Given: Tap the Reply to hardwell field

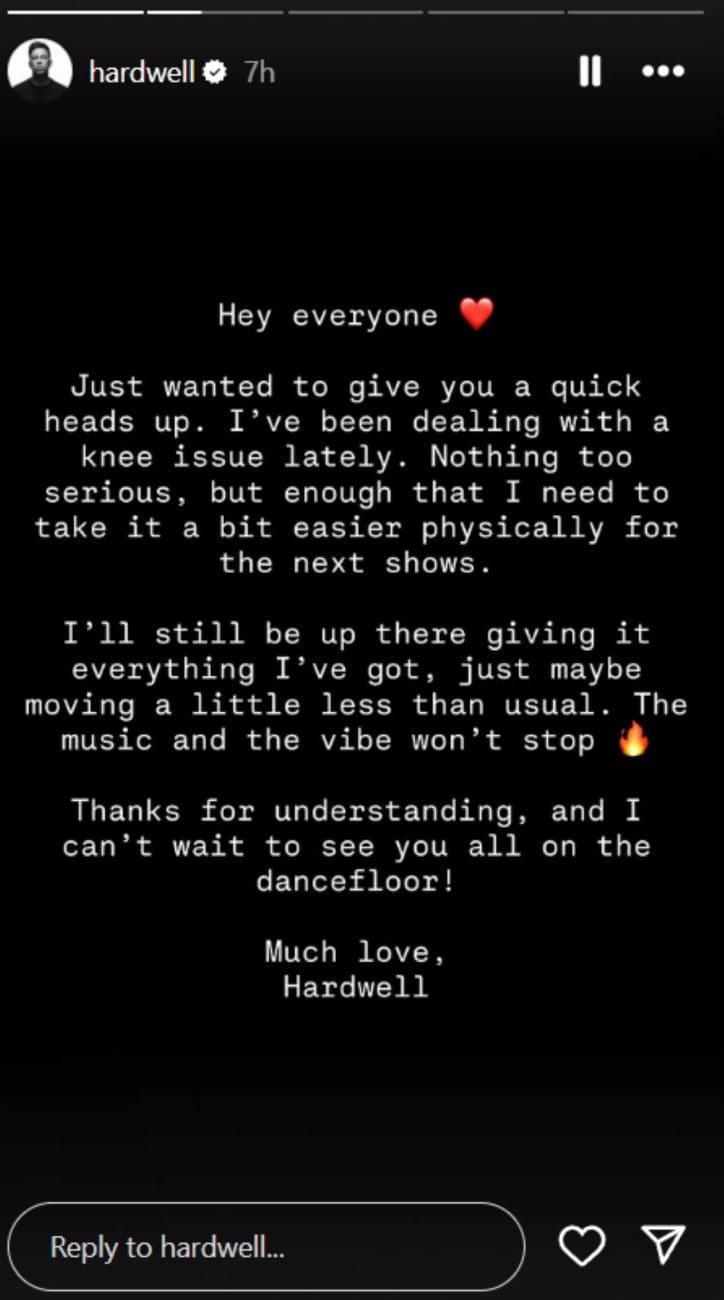Looking at the screenshot, I should pos(266,1247).
